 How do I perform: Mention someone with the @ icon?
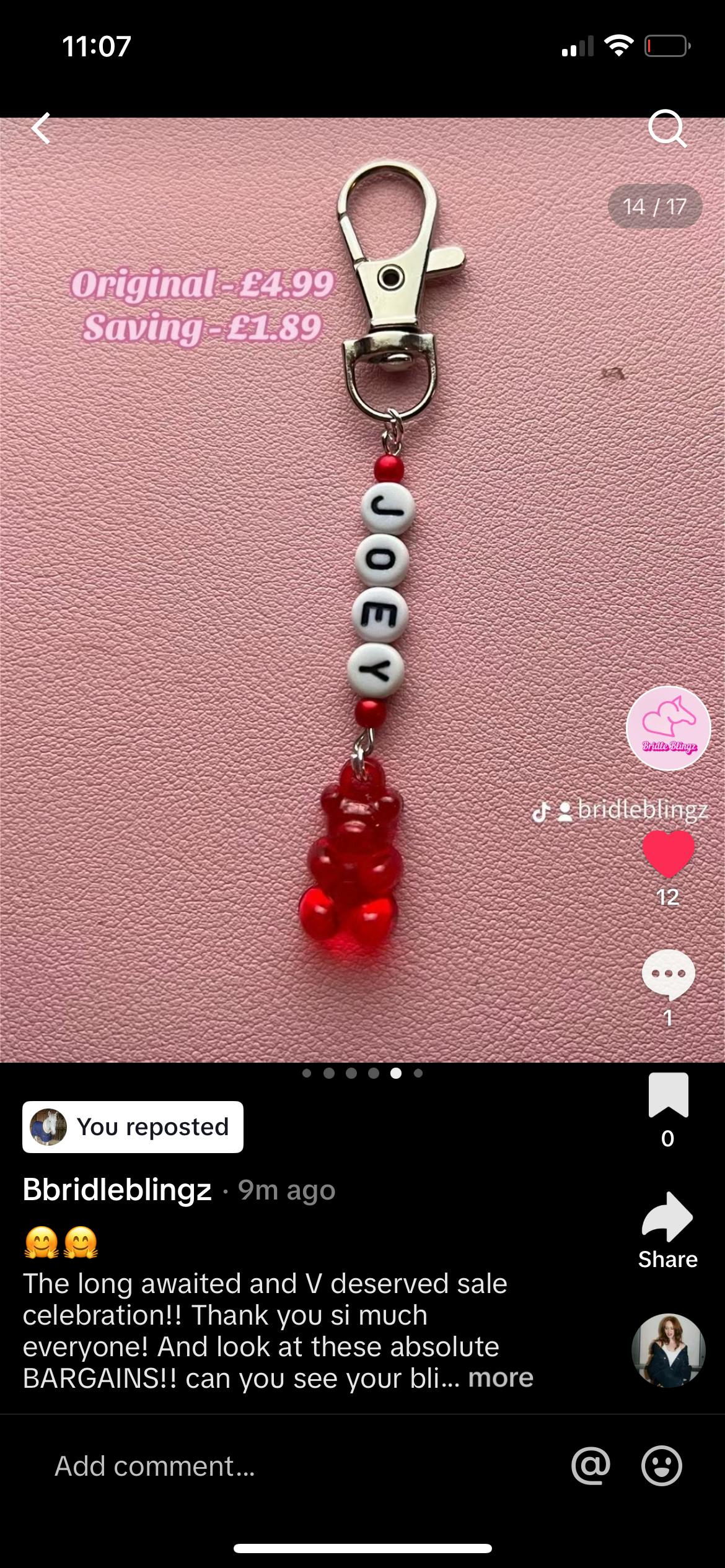point(591,1466)
